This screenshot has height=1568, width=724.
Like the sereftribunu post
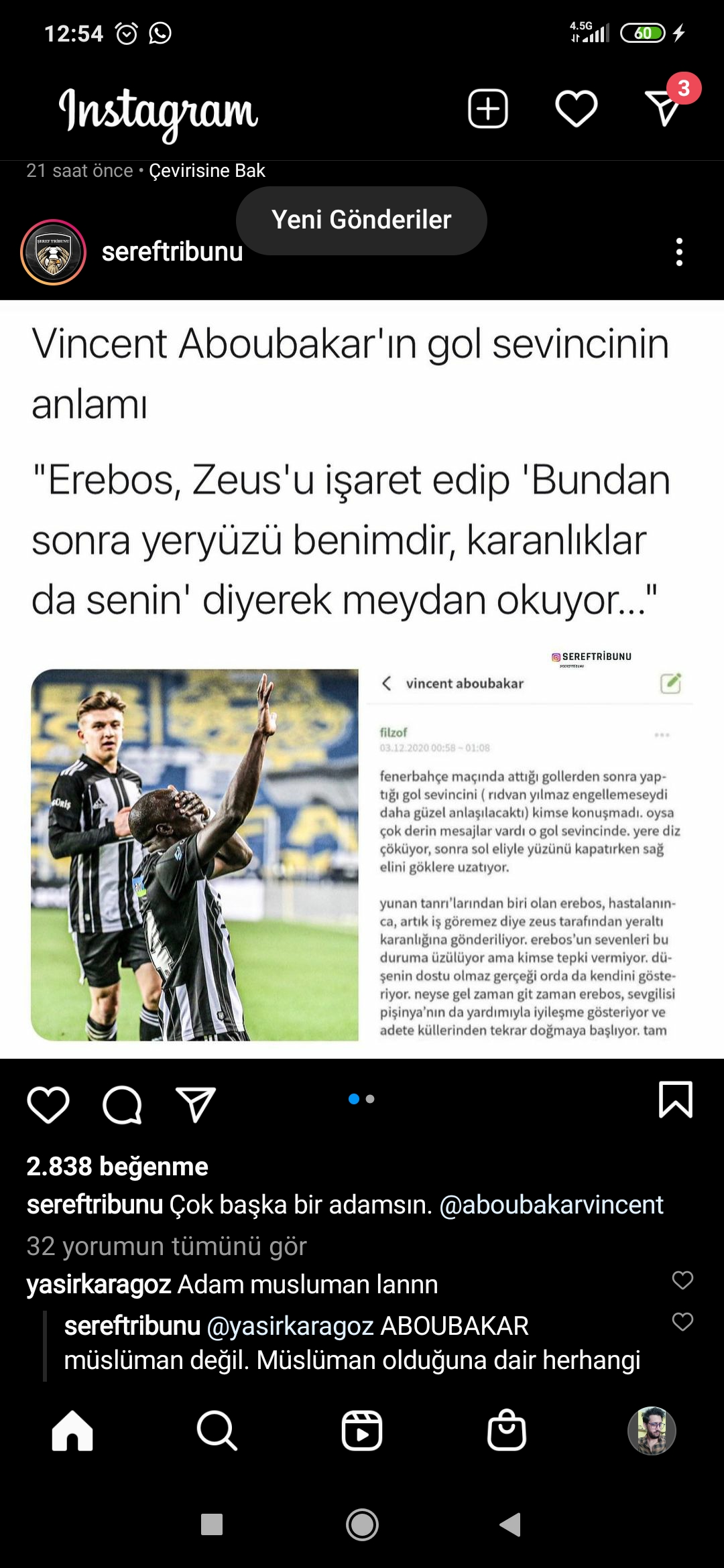pos(48,1104)
